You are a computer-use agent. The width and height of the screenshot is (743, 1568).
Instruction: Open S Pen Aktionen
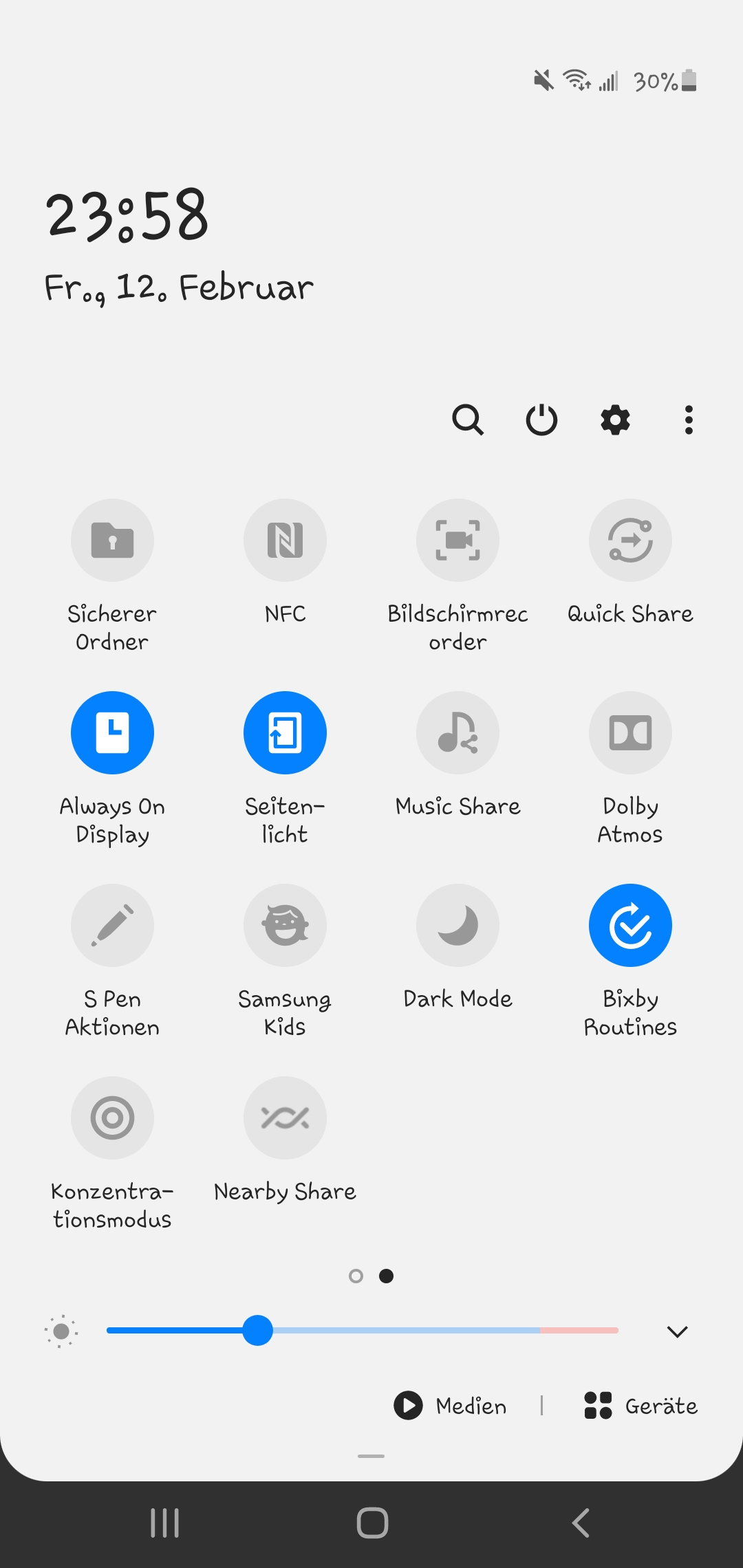[x=112, y=925]
